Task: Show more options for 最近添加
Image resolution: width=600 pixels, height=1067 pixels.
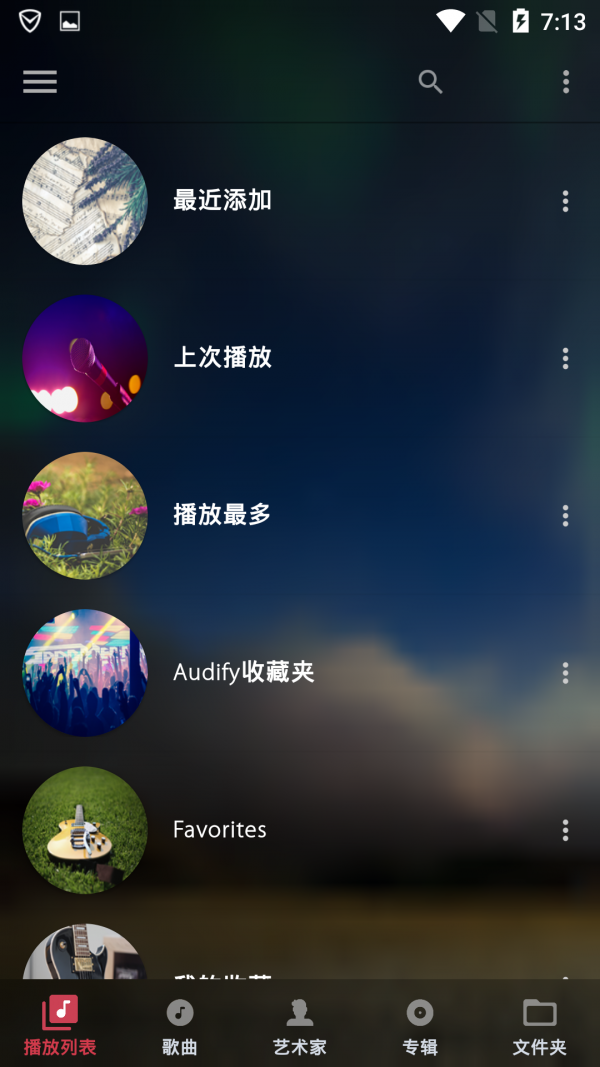Action: tap(565, 201)
